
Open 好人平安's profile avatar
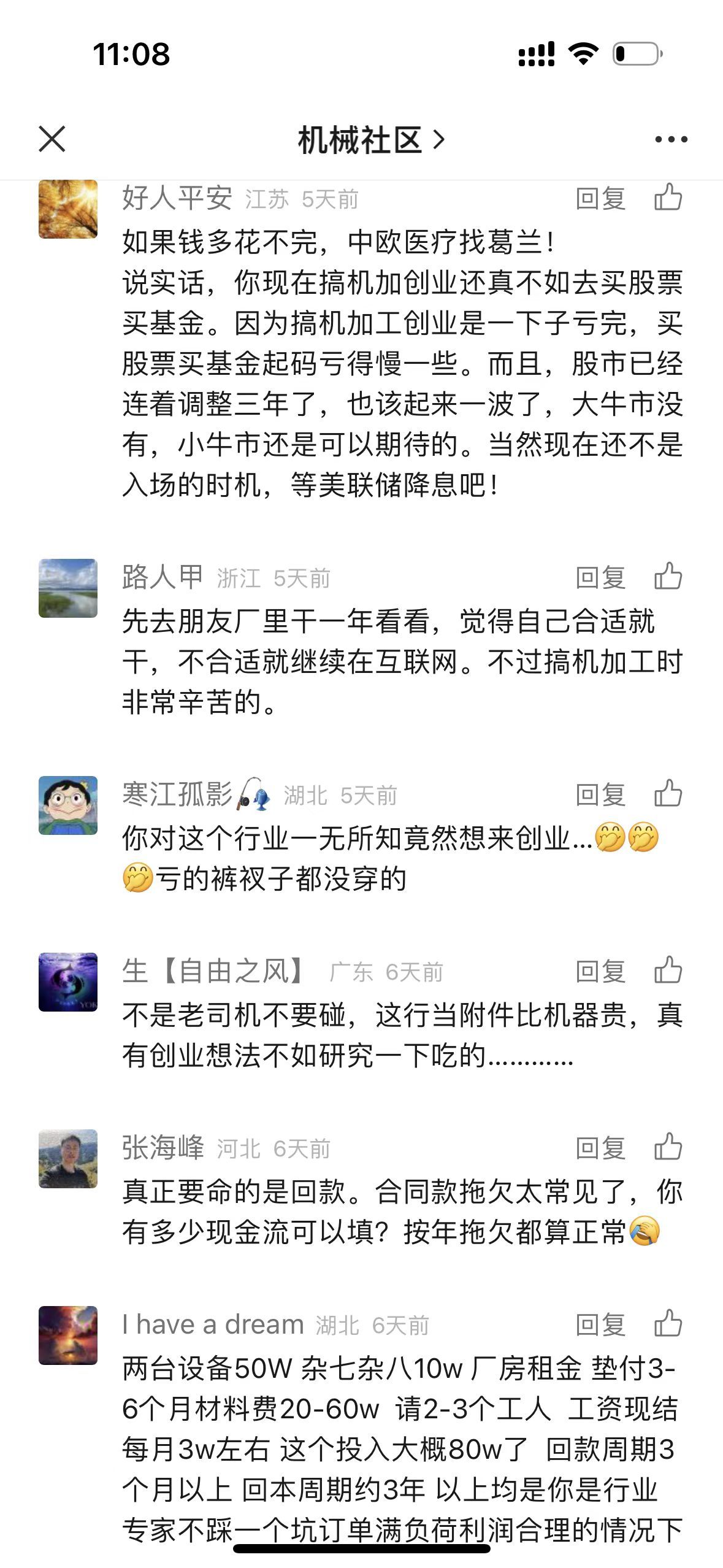click(68, 209)
